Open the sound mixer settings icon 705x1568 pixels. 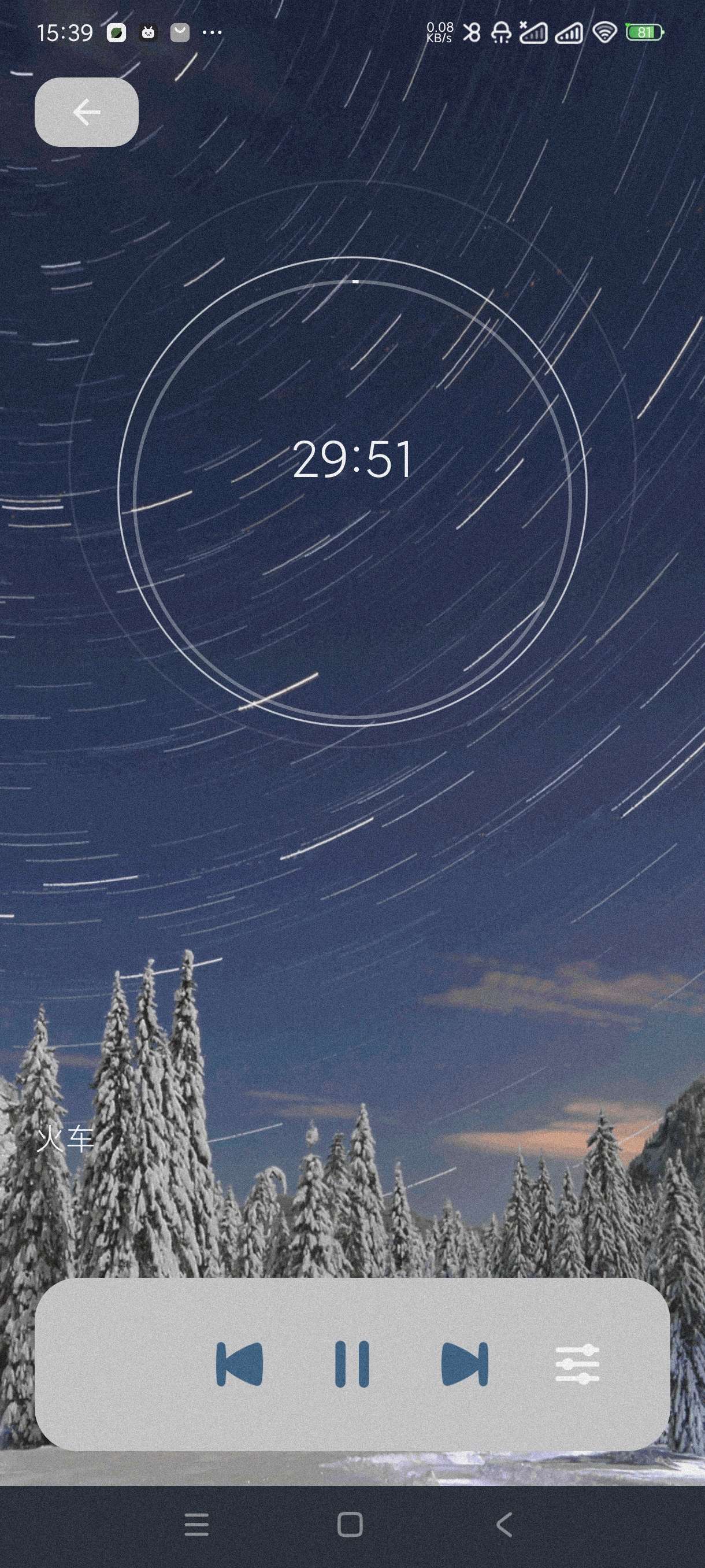pos(577,1364)
